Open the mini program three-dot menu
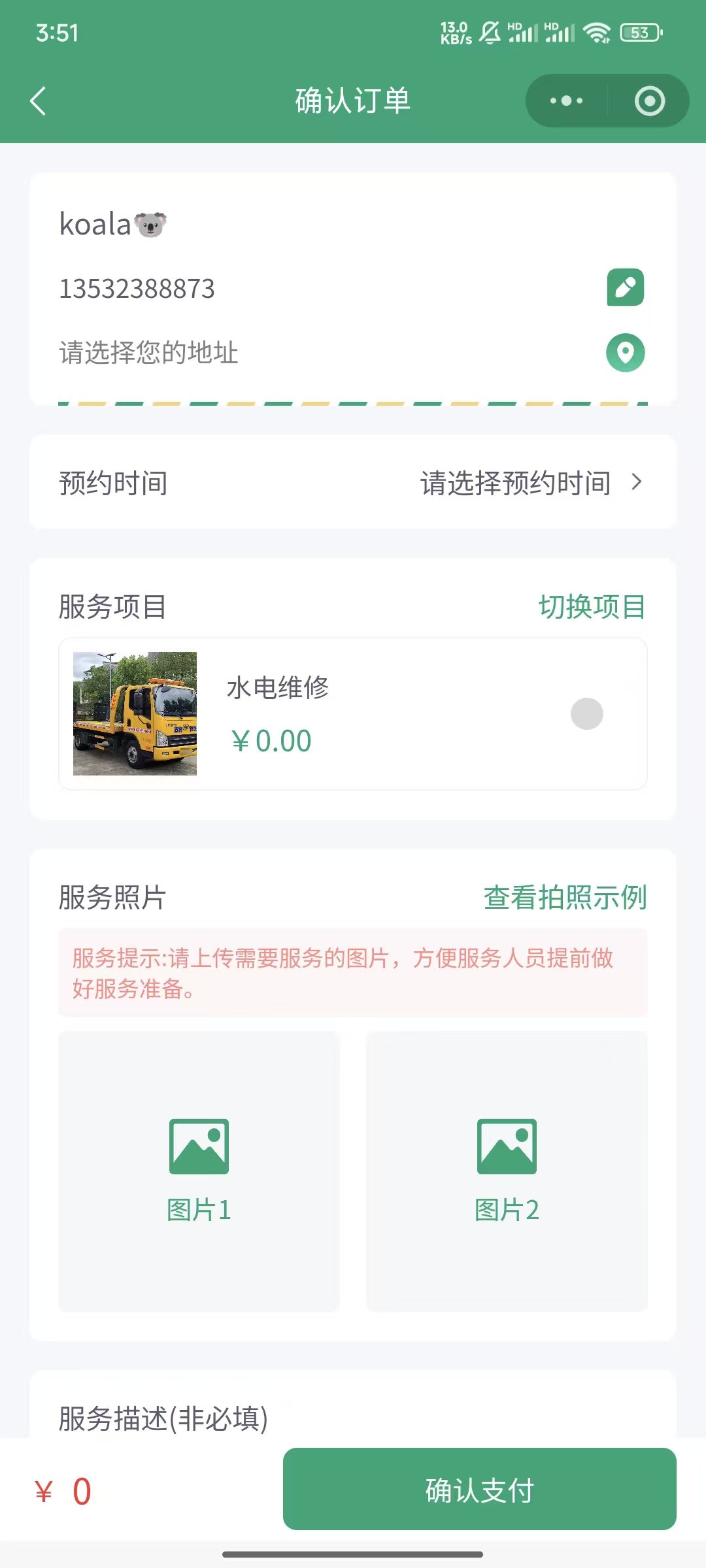 pyautogui.click(x=566, y=101)
